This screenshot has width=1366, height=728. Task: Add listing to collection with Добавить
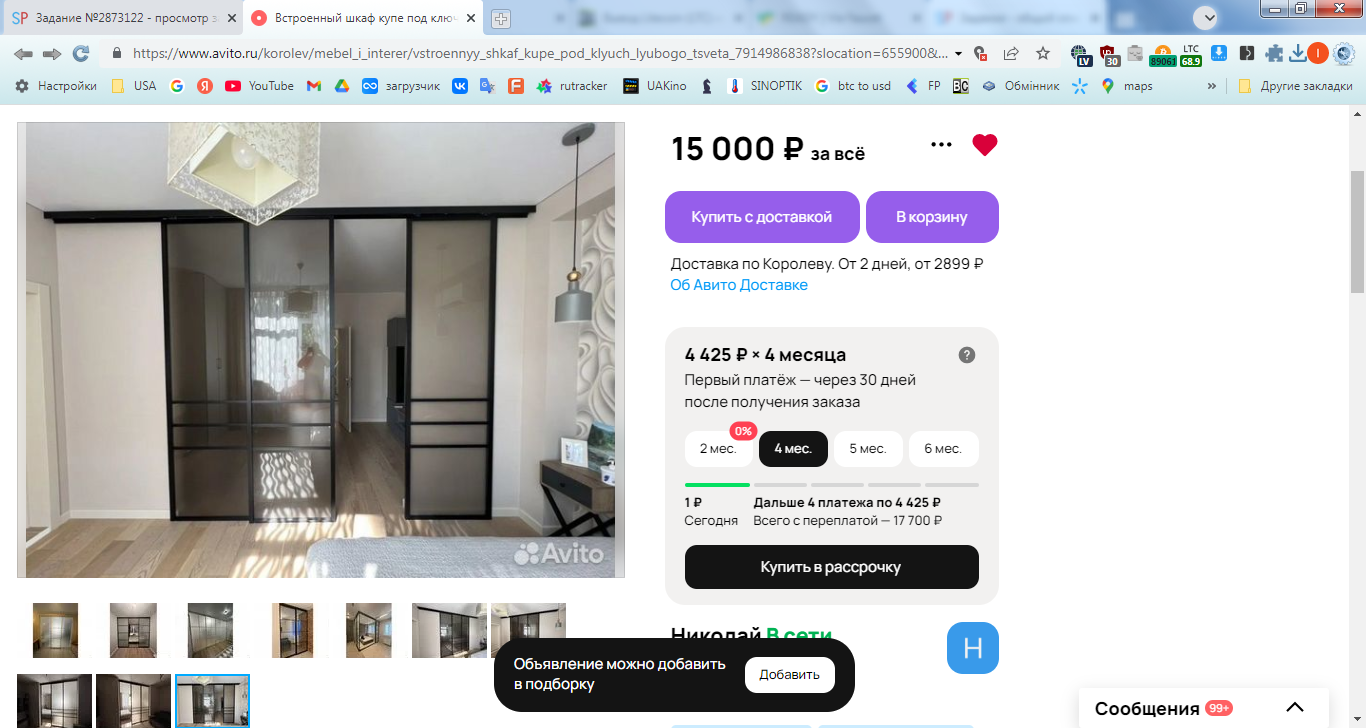[x=789, y=675]
